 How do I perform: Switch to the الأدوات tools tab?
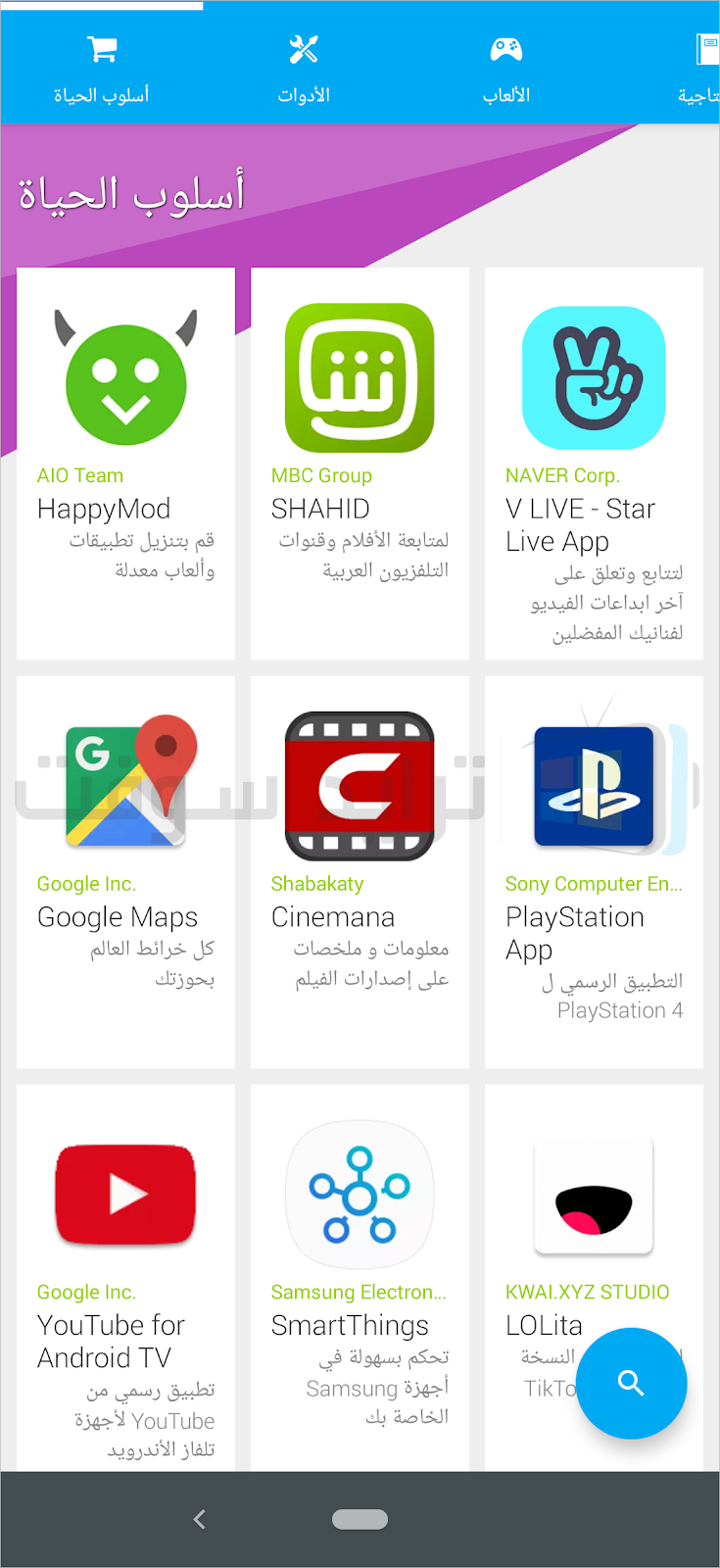point(304,67)
